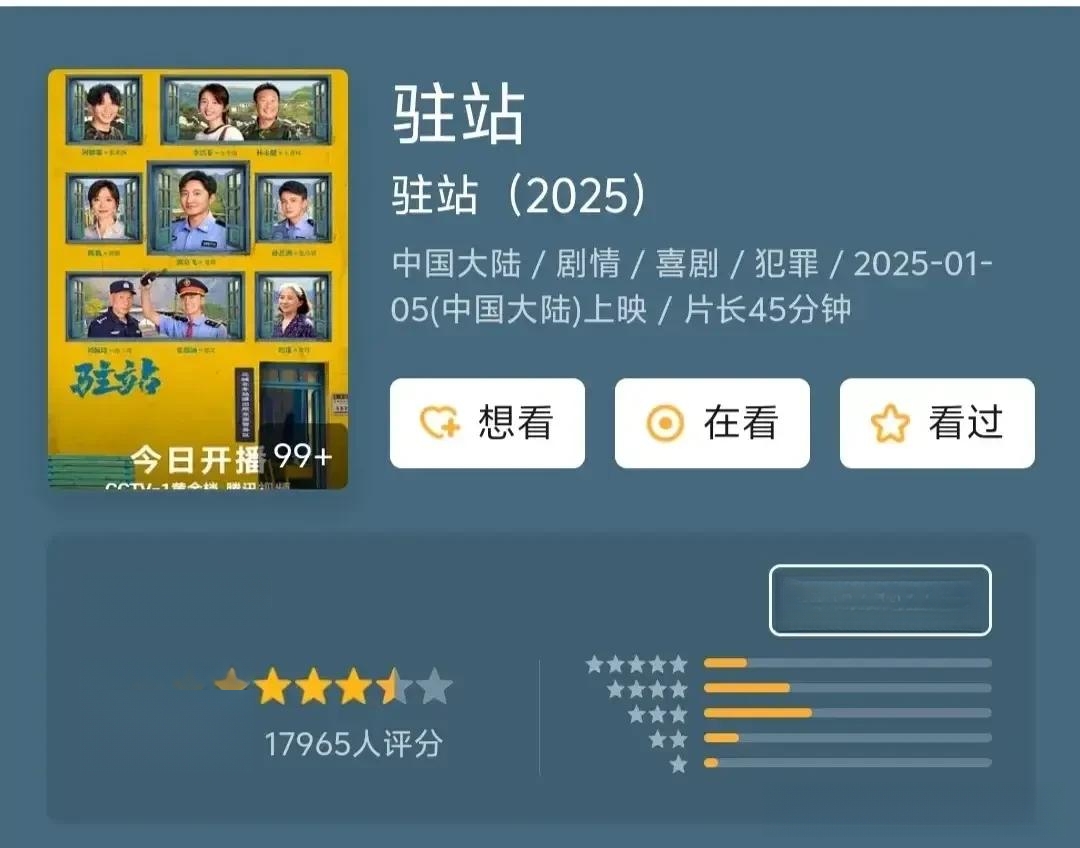1080x848 pixels.
Task: Mark 驻站 as 看过
Action: point(937,423)
